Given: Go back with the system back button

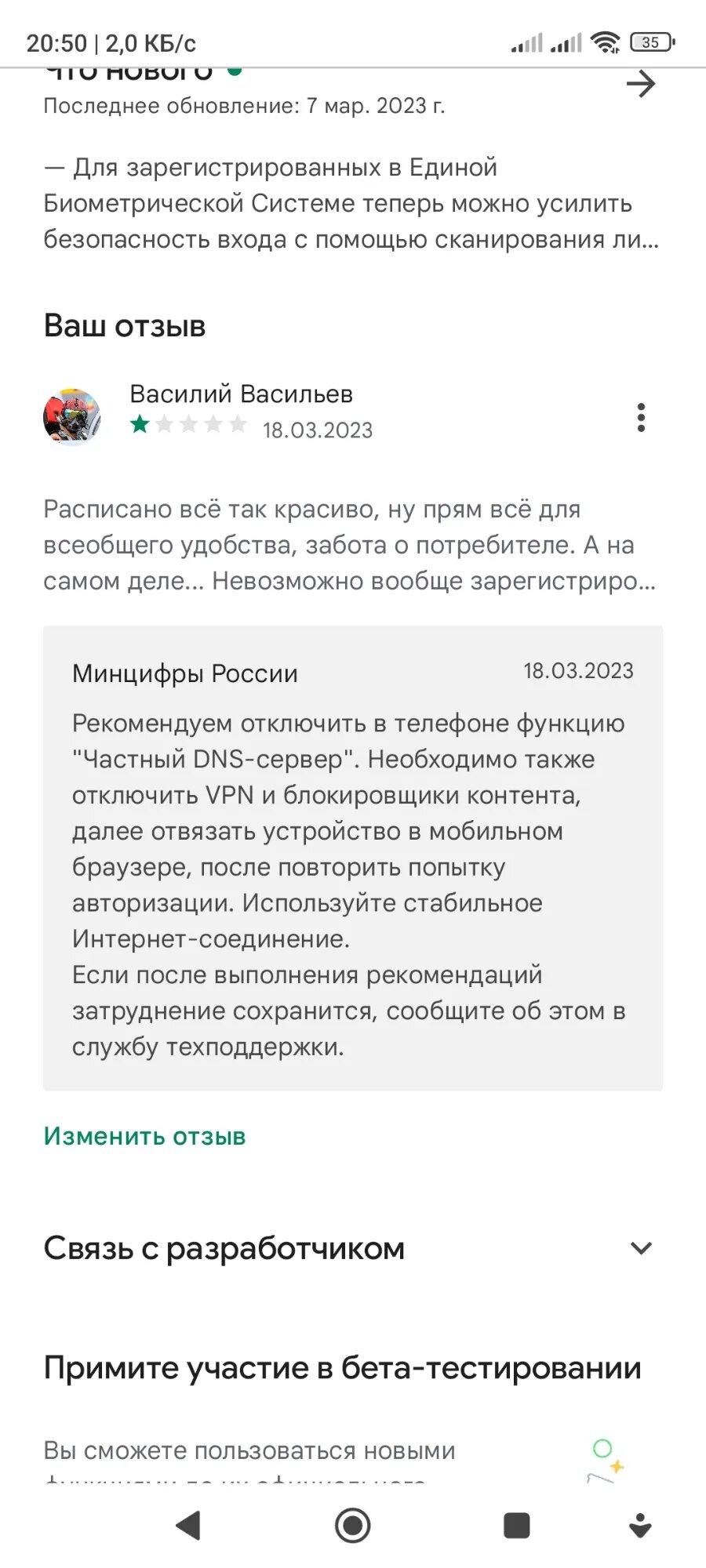Looking at the screenshot, I should [x=188, y=1526].
